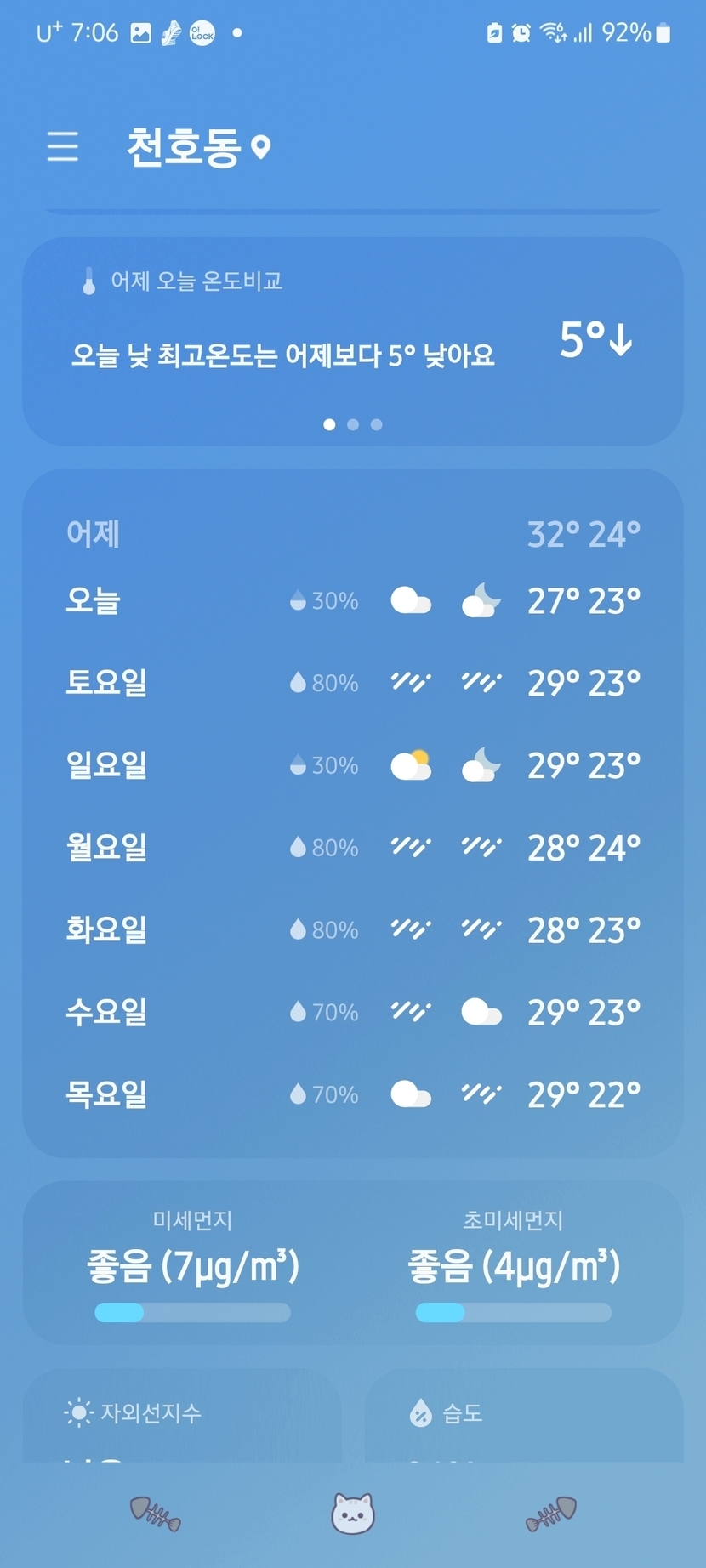Open the 오늘 forecast row

[x=352, y=601]
